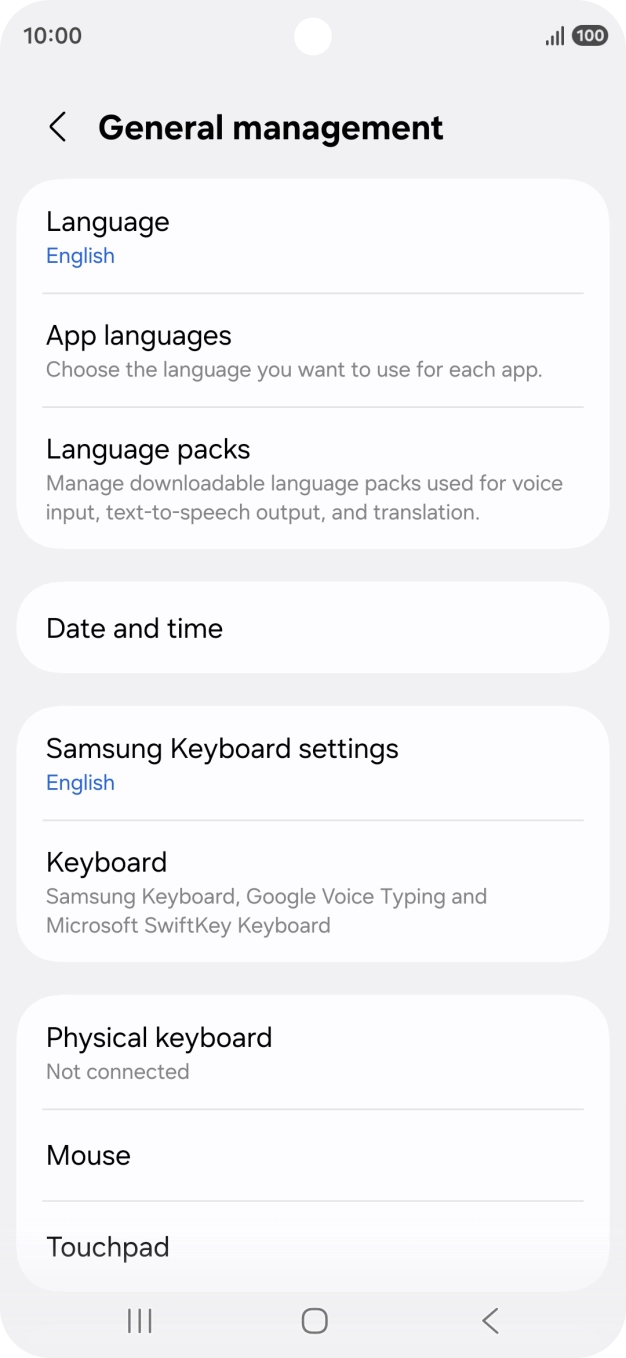Open Touchpad settings
626x1358 pixels.
click(312, 1246)
